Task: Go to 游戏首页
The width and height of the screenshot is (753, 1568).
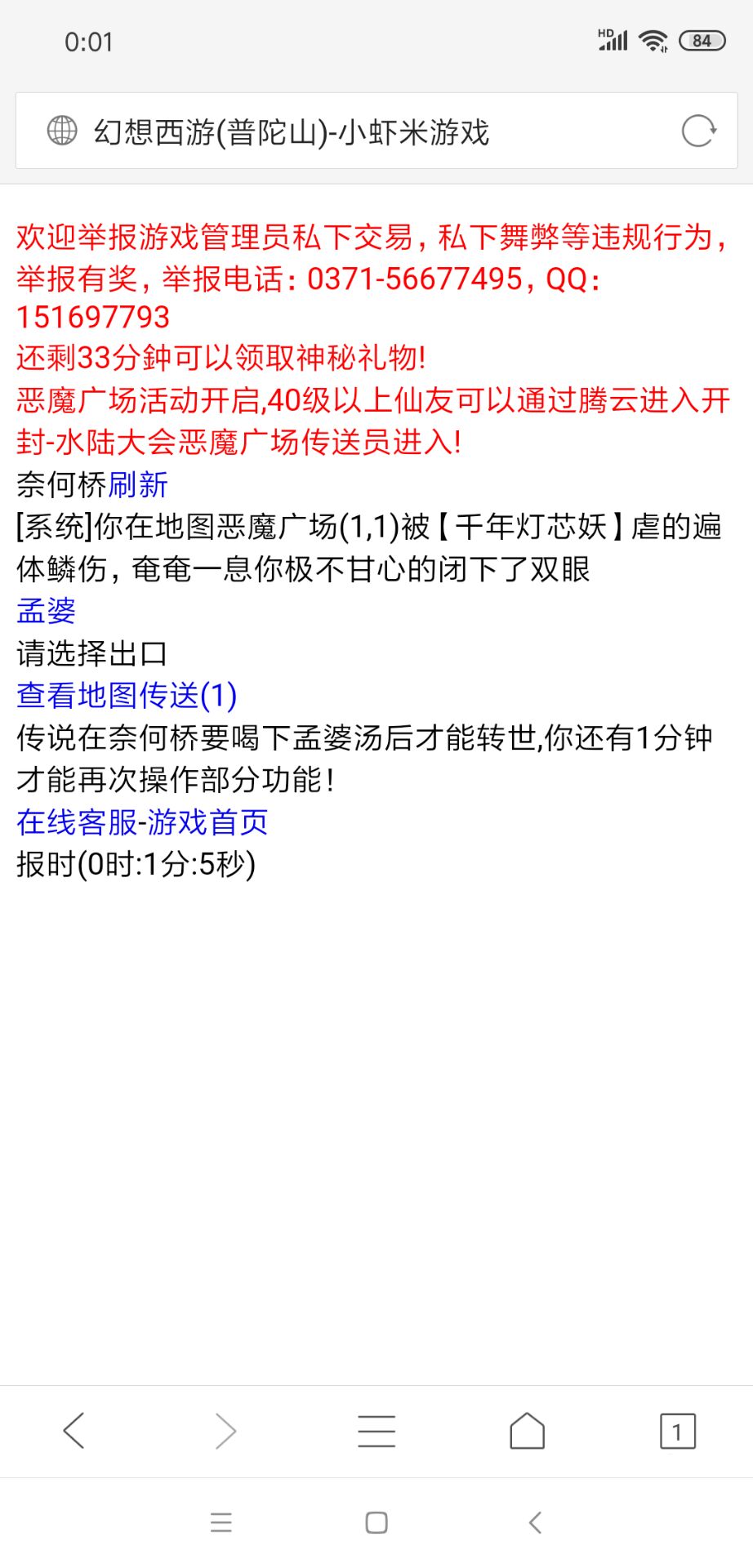Action: [x=207, y=822]
